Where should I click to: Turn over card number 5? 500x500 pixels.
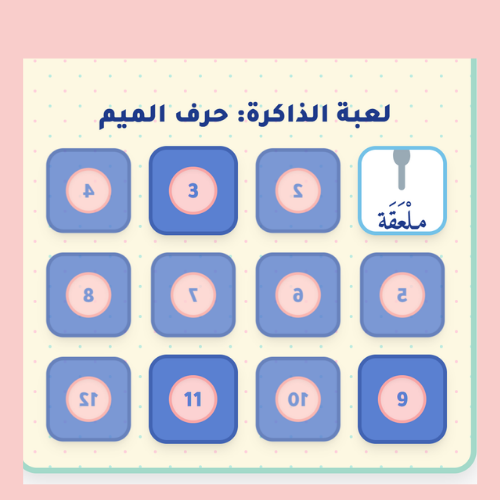pyautogui.click(x=402, y=295)
